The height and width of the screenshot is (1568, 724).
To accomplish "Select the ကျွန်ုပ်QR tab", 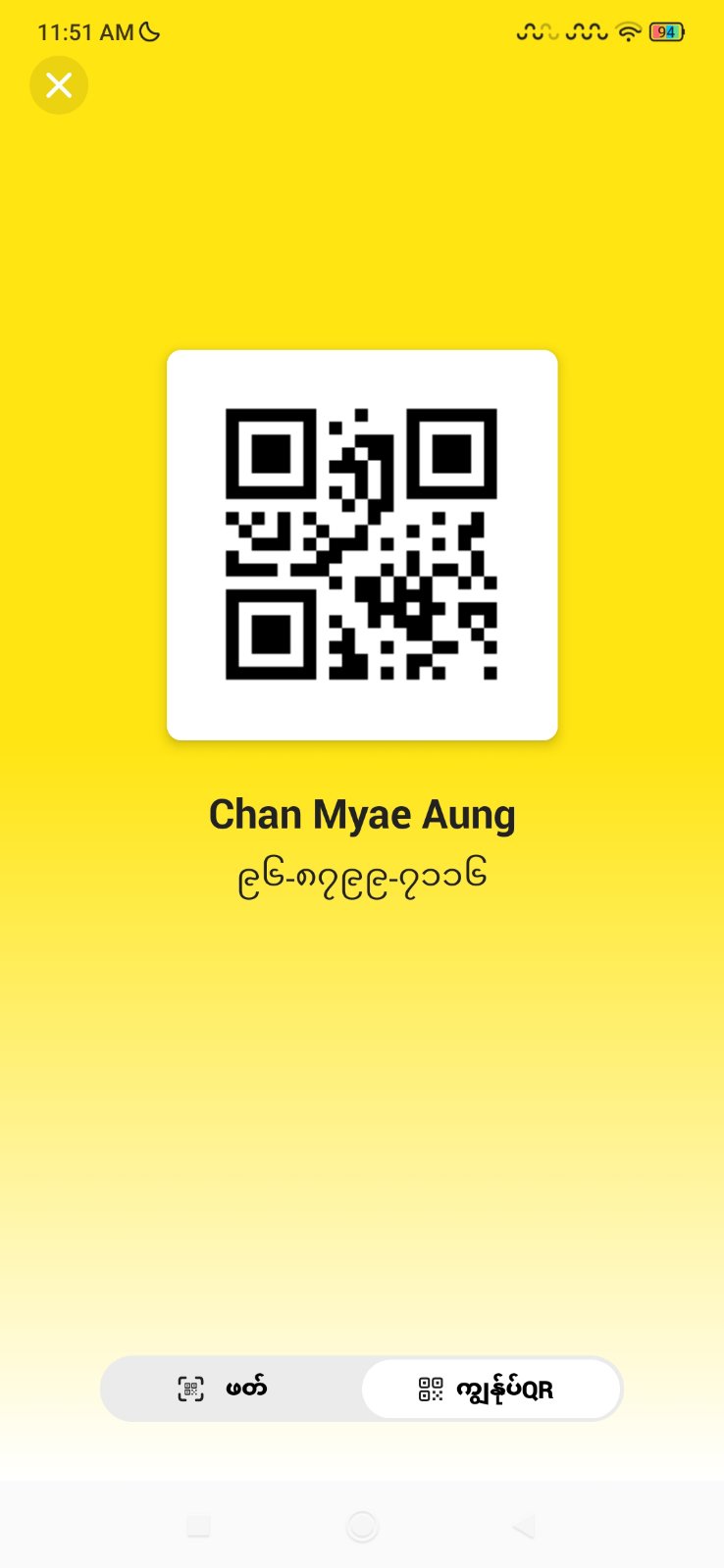I will (x=491, y=1389).
